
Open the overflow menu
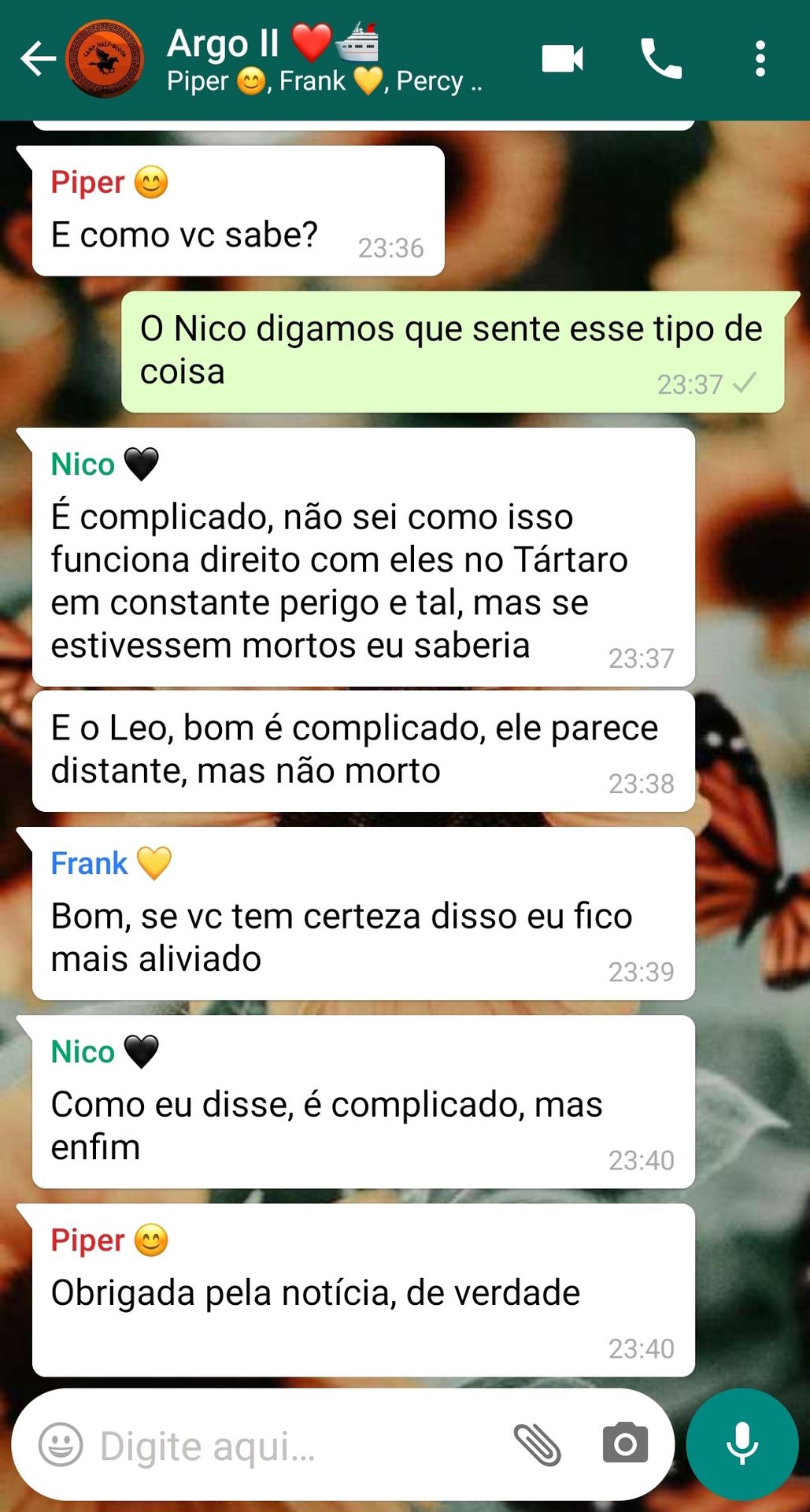[x=760, y=59]
